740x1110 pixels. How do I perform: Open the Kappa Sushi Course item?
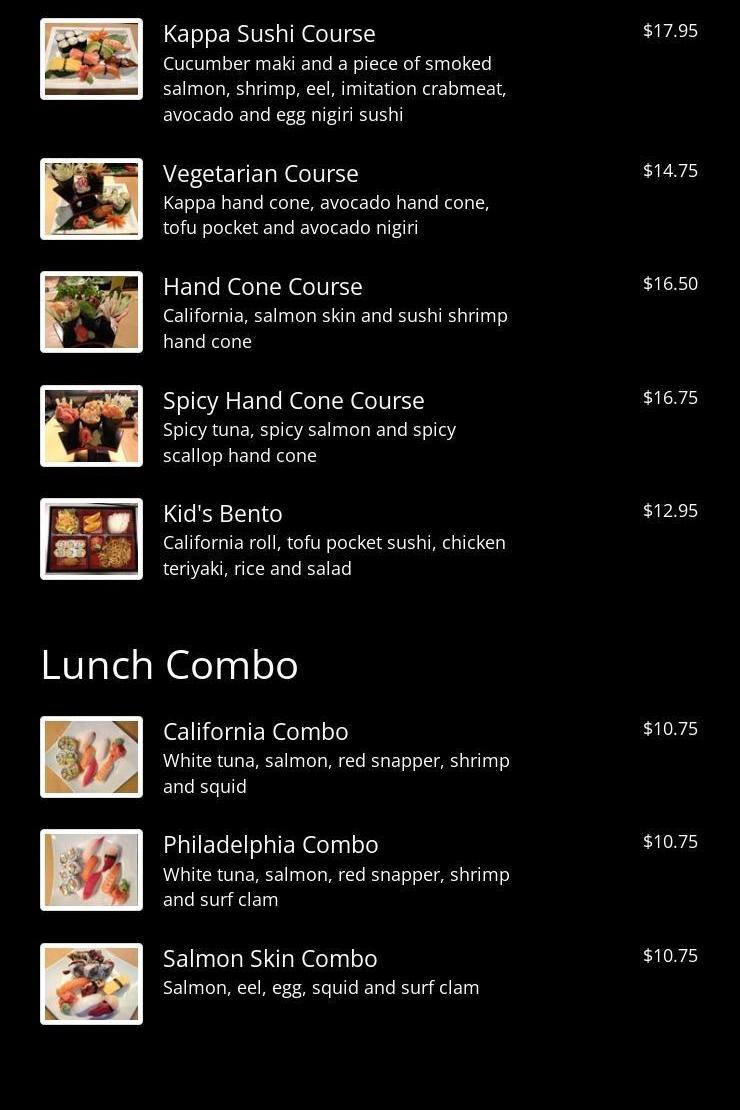269,34
